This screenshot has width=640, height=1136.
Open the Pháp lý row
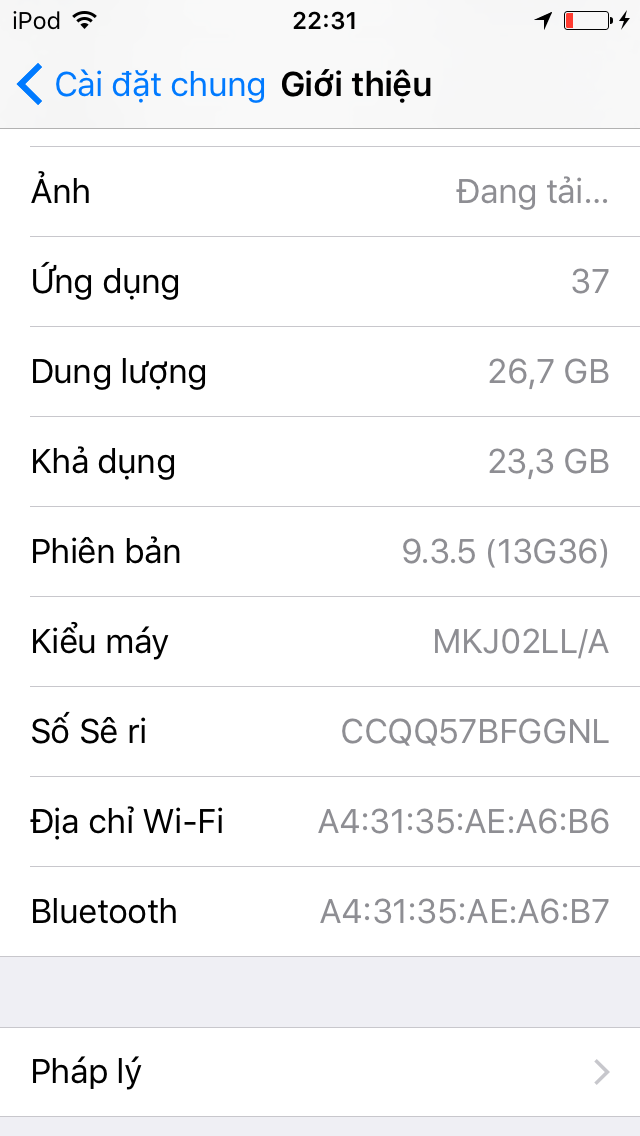tap(320, 1072)
